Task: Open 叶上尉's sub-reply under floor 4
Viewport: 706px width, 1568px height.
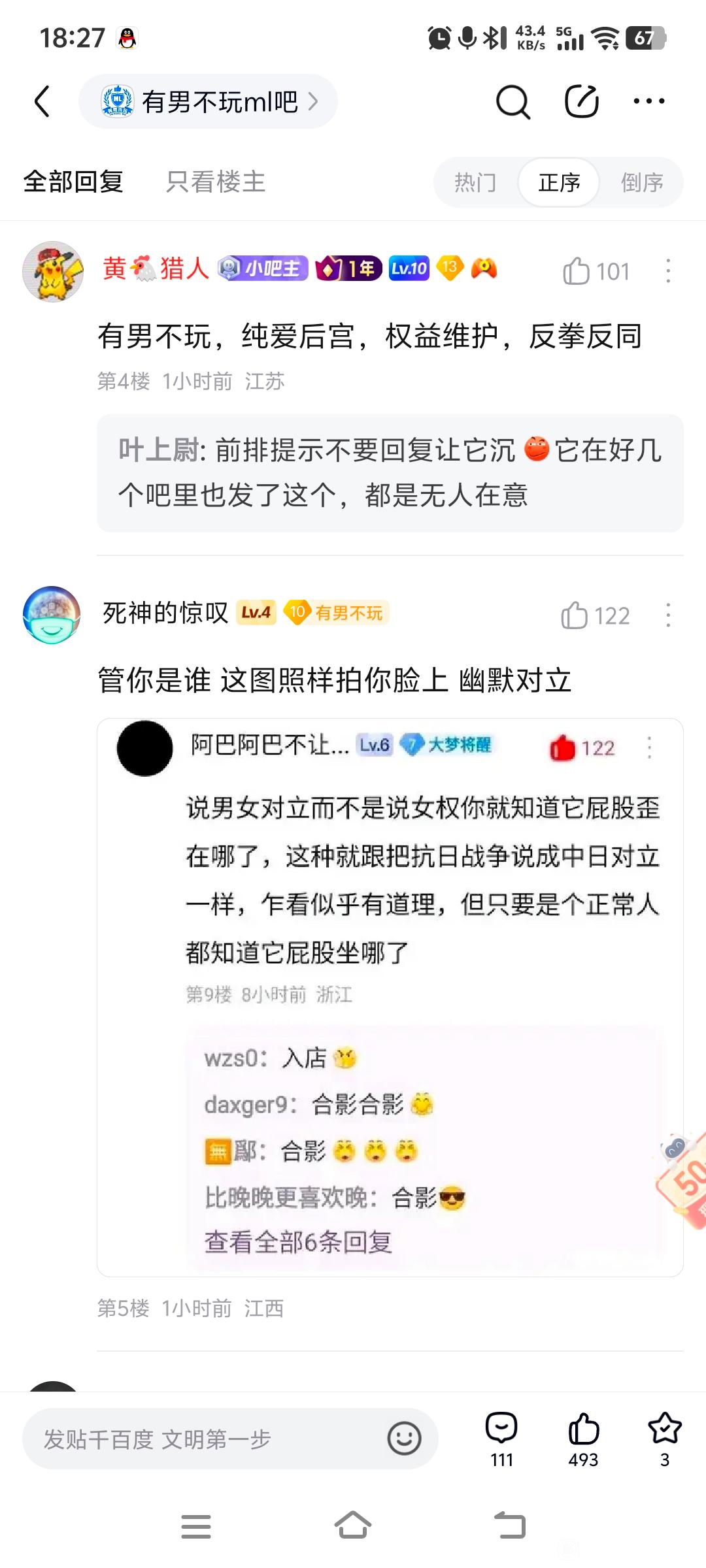Action: [x=390, y=472]
